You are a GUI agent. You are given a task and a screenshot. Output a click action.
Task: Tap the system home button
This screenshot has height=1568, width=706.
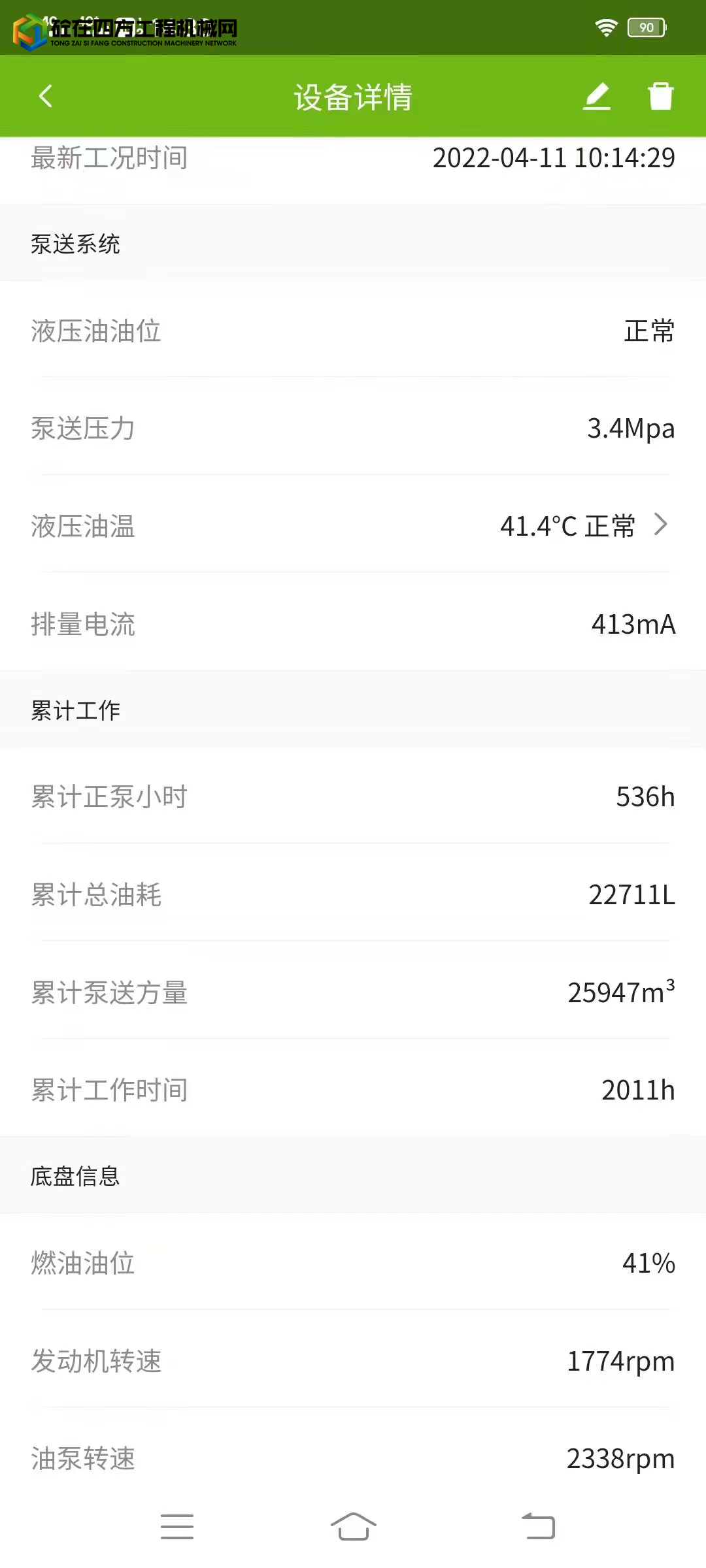[353, 1526]
